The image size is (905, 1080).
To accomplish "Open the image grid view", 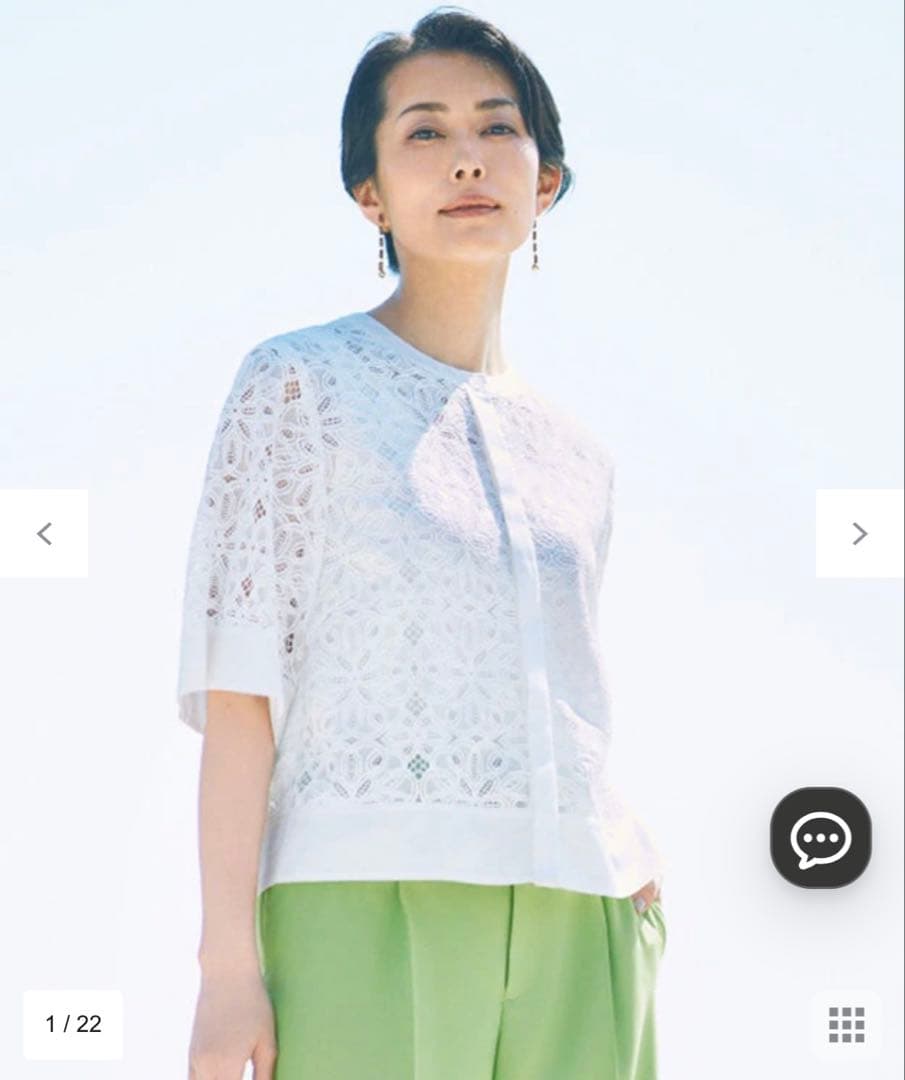I will coord(846,1024).
